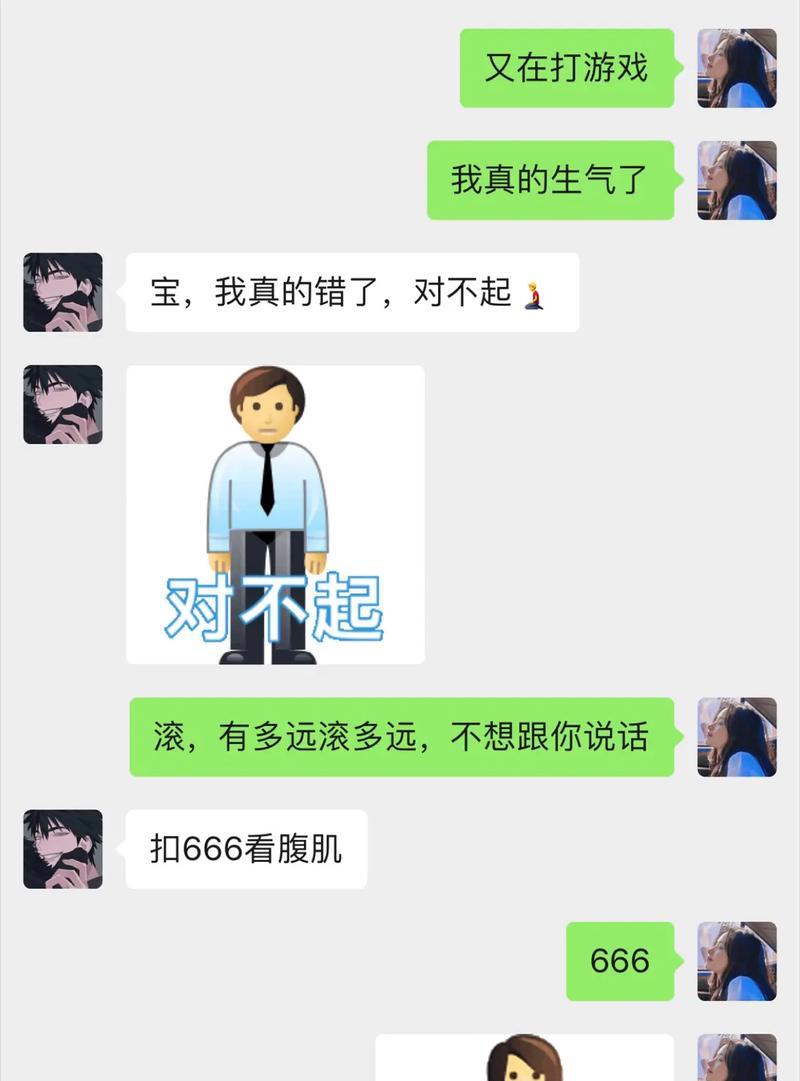
Task: Open the 对不起 sticker image
Action: tap(275, 514)
